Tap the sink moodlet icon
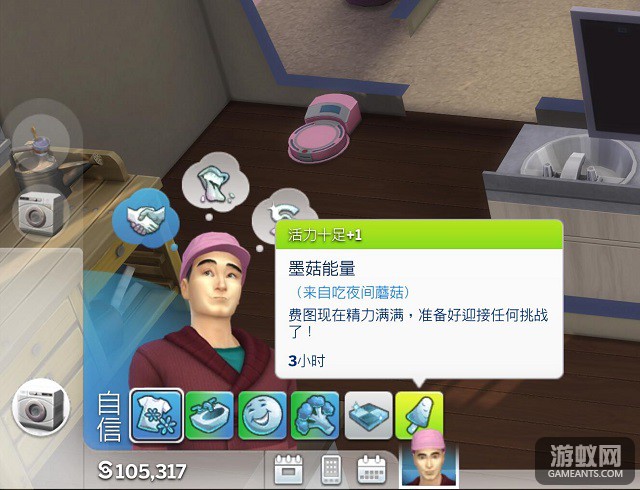640x490 pixels. point(209,416)
